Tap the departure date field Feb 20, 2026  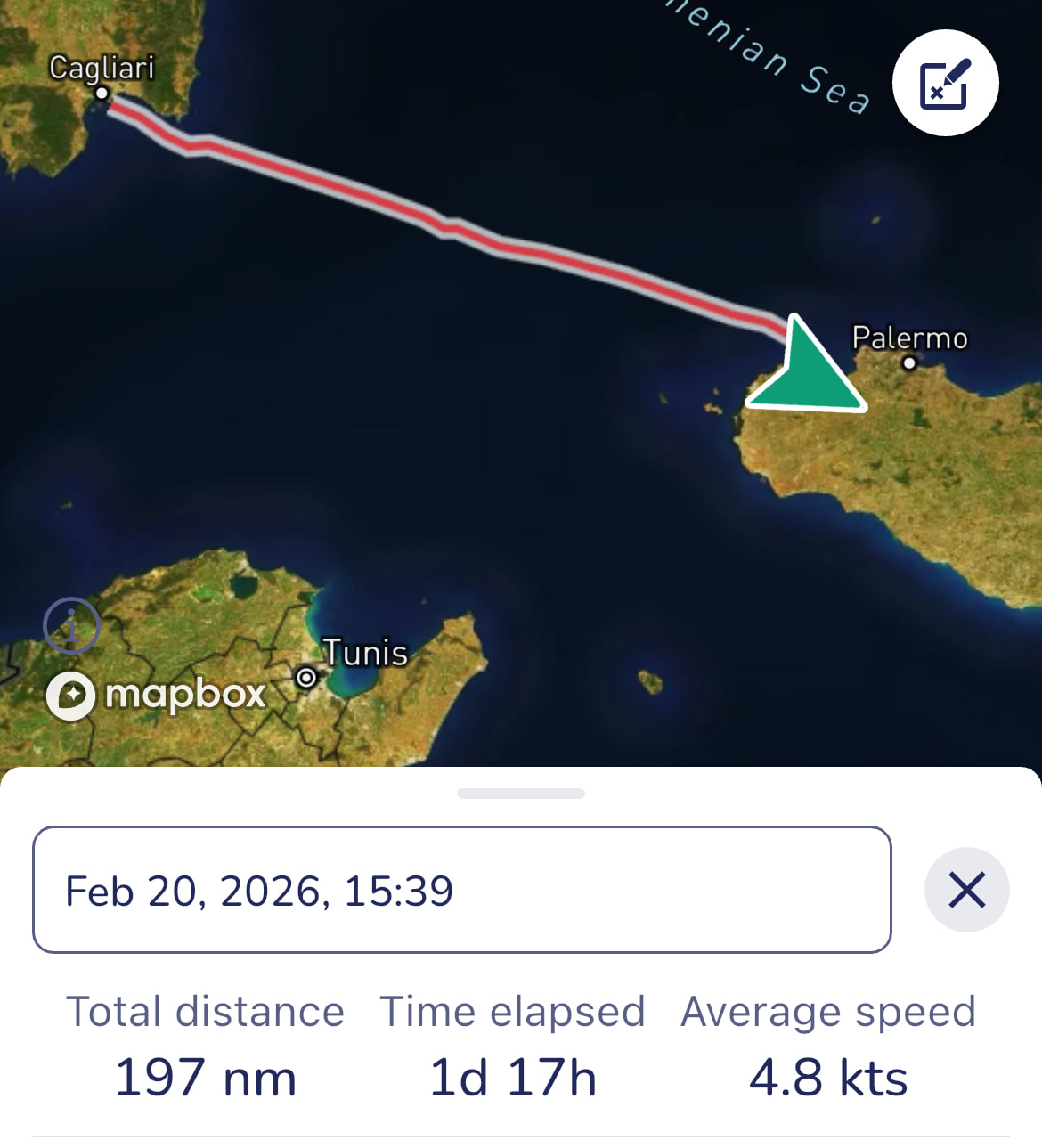tap(461, 890)
